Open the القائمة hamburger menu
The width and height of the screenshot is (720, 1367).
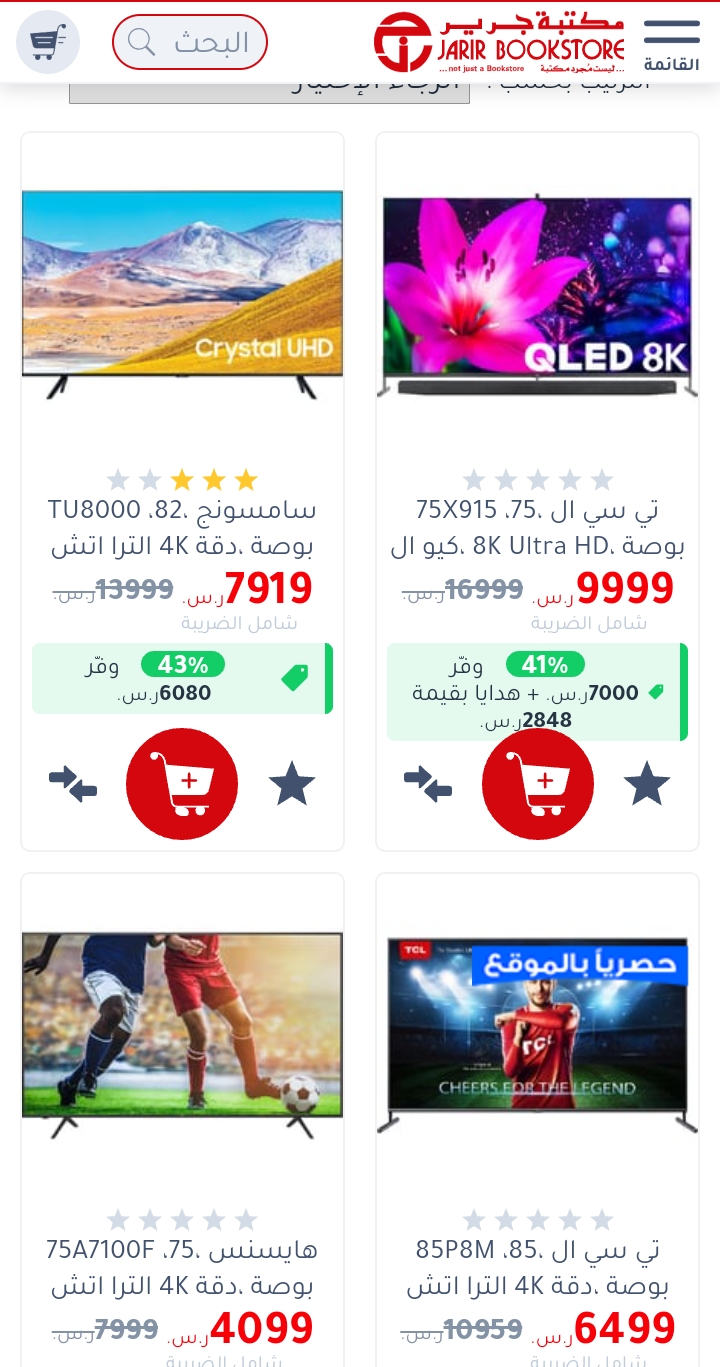tap(671, 44)
